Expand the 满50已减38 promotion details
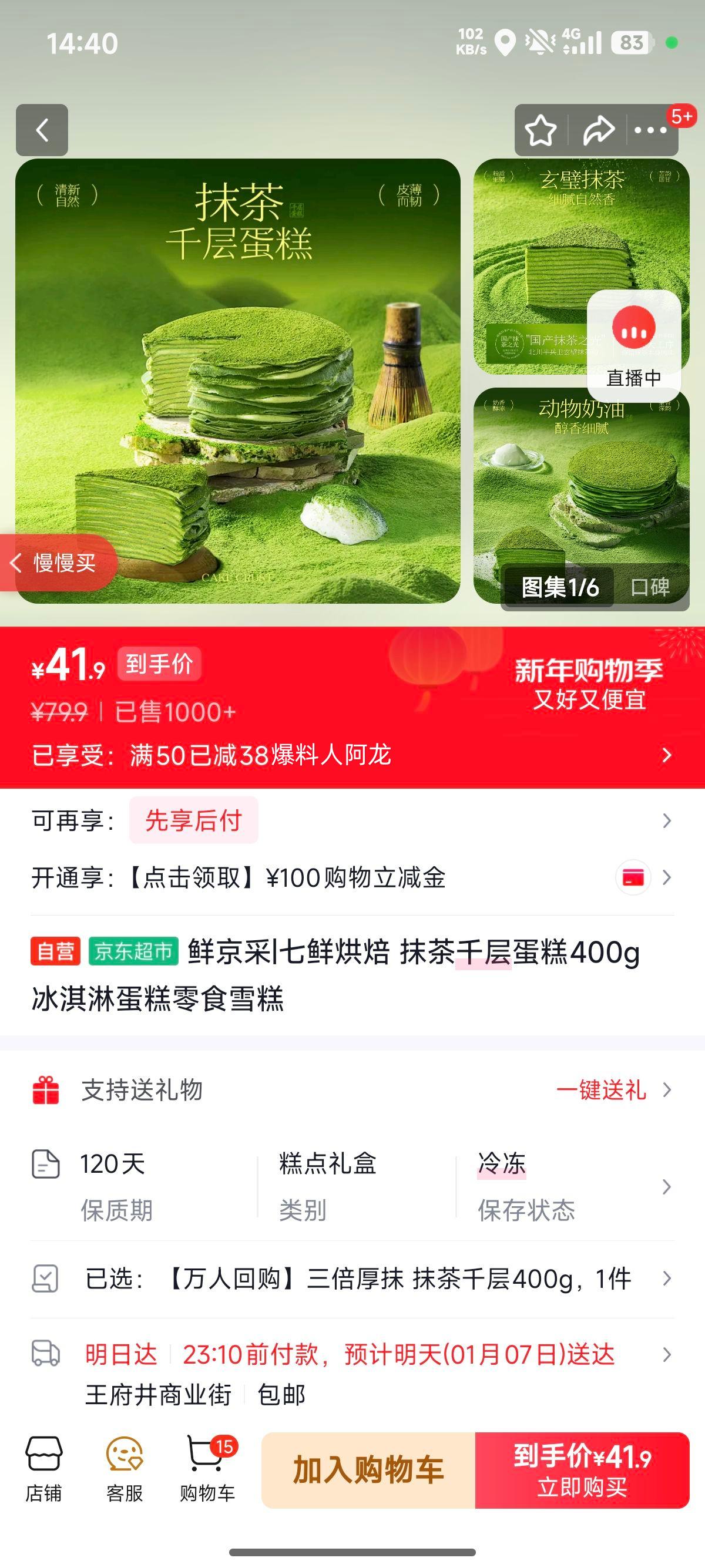The height and width of the screenshot is (1568, 705). coord(353,755)
